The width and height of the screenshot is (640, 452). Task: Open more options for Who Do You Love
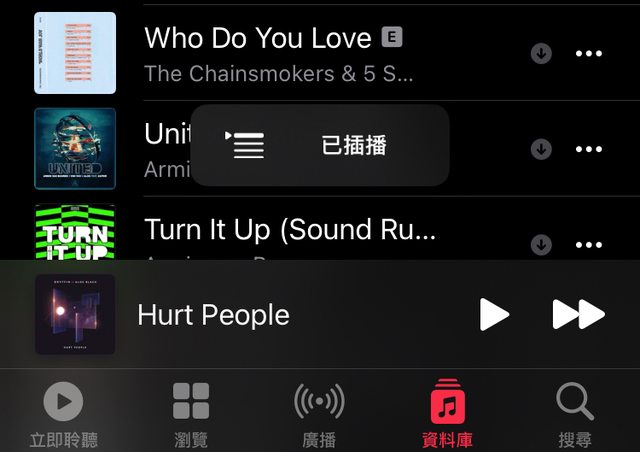589,54
